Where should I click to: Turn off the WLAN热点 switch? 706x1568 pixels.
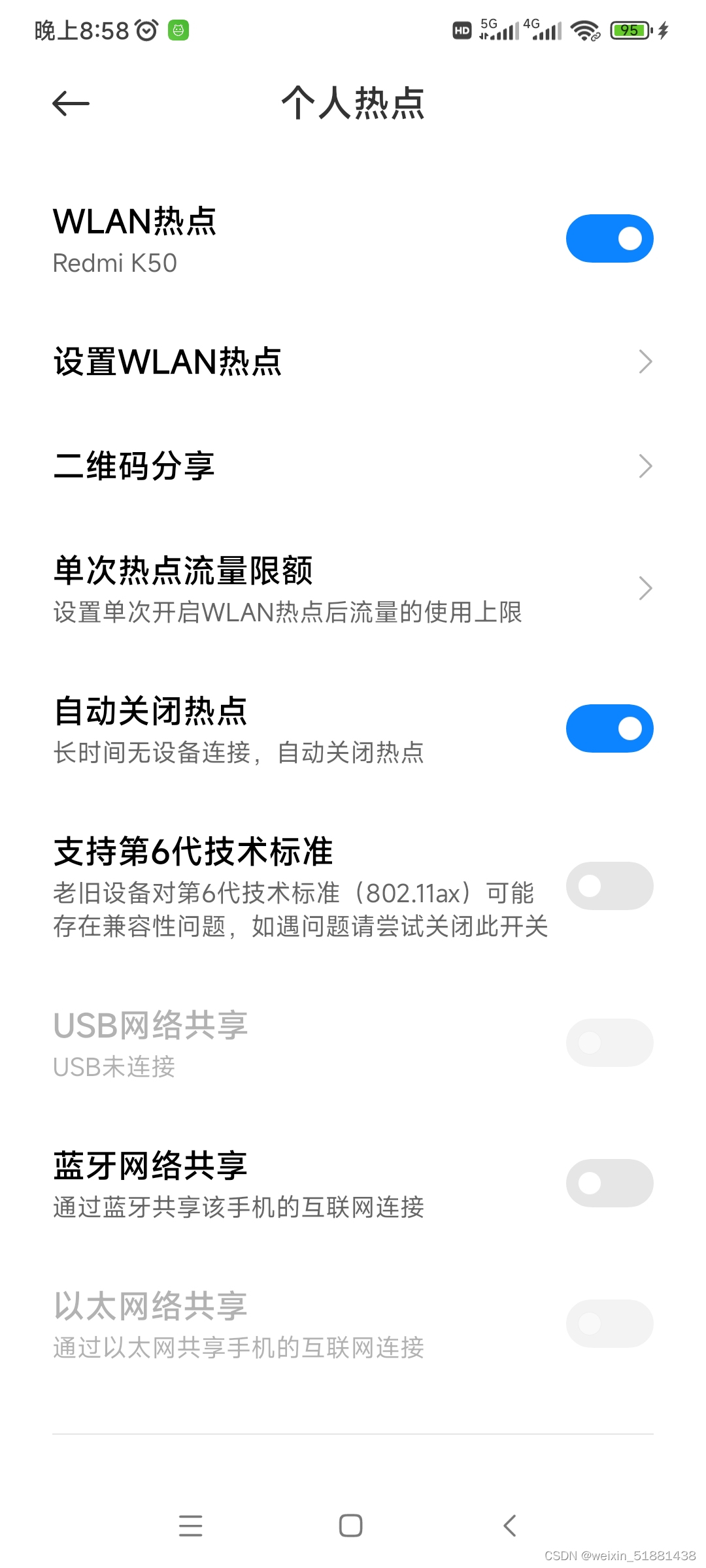609,238
